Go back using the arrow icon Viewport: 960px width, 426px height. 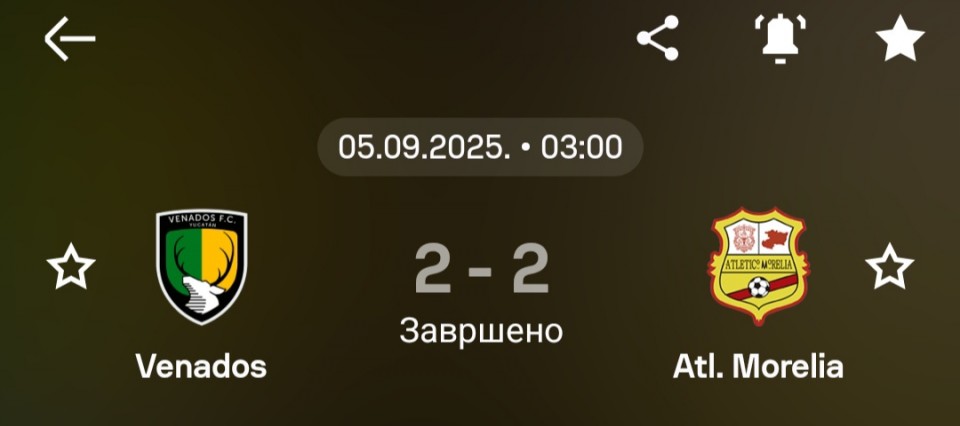coord(69,39)
